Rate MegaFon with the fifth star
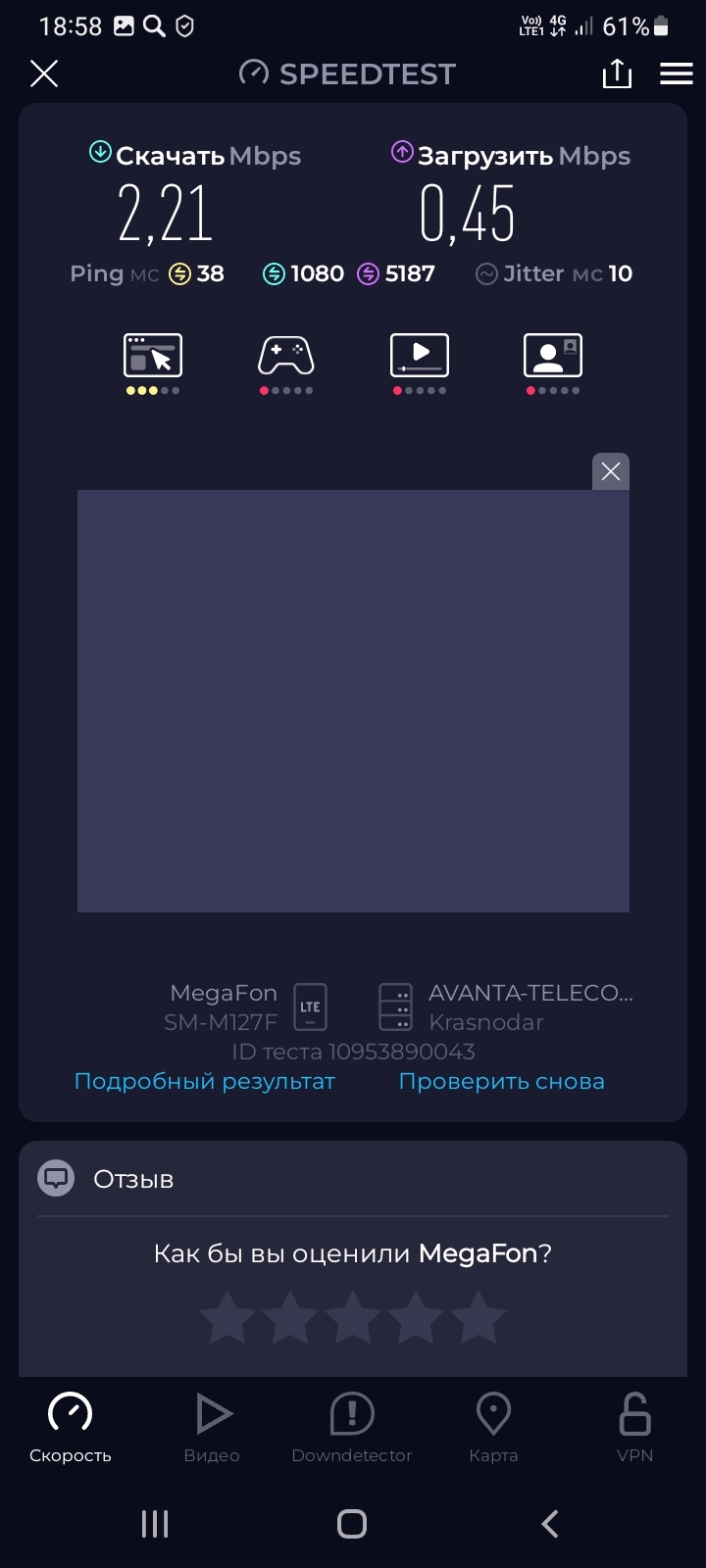This screenshot has width=706, height=1568. click(479, 1317)
